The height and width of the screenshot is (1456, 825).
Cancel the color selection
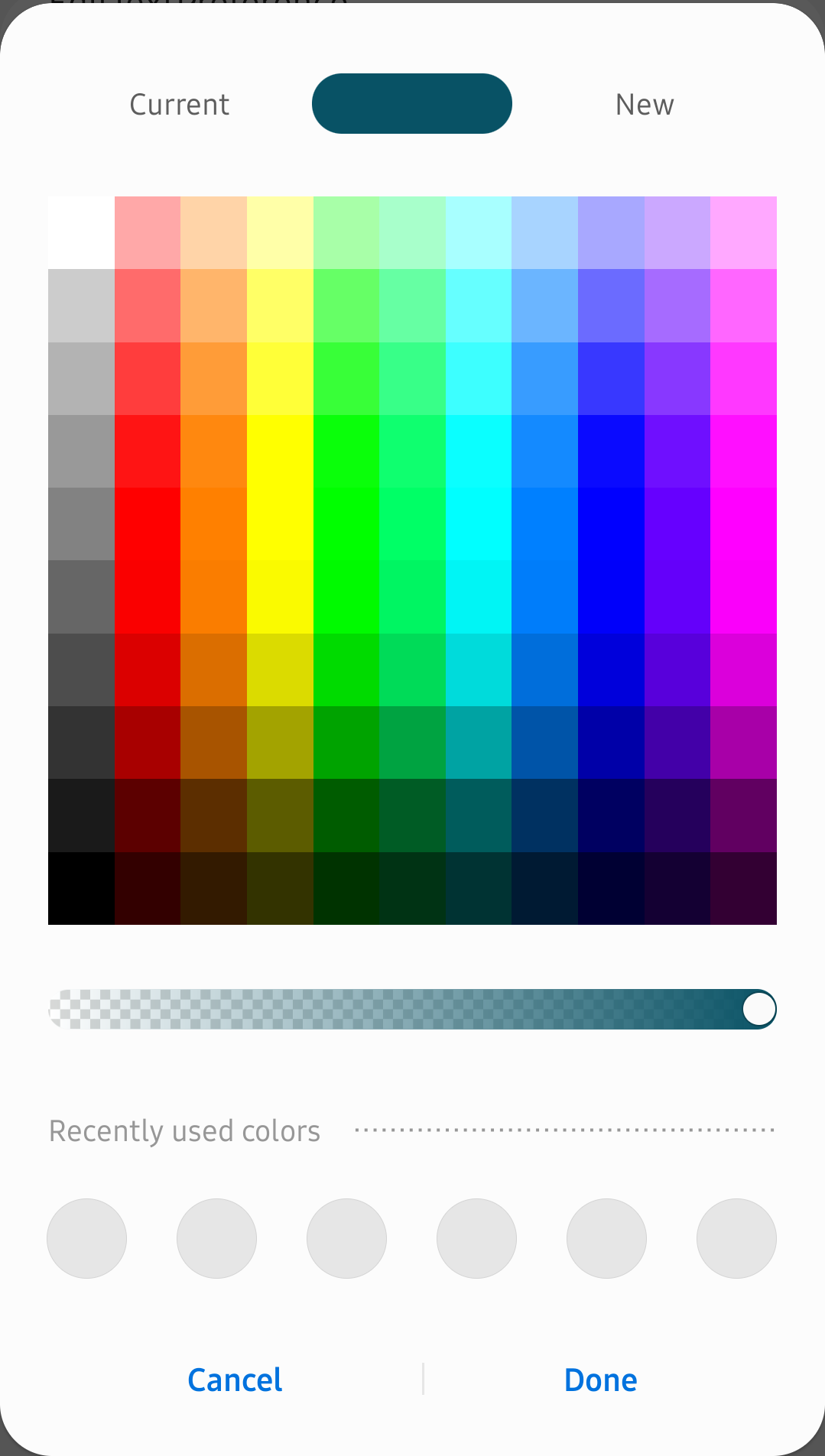[235, 1380]
